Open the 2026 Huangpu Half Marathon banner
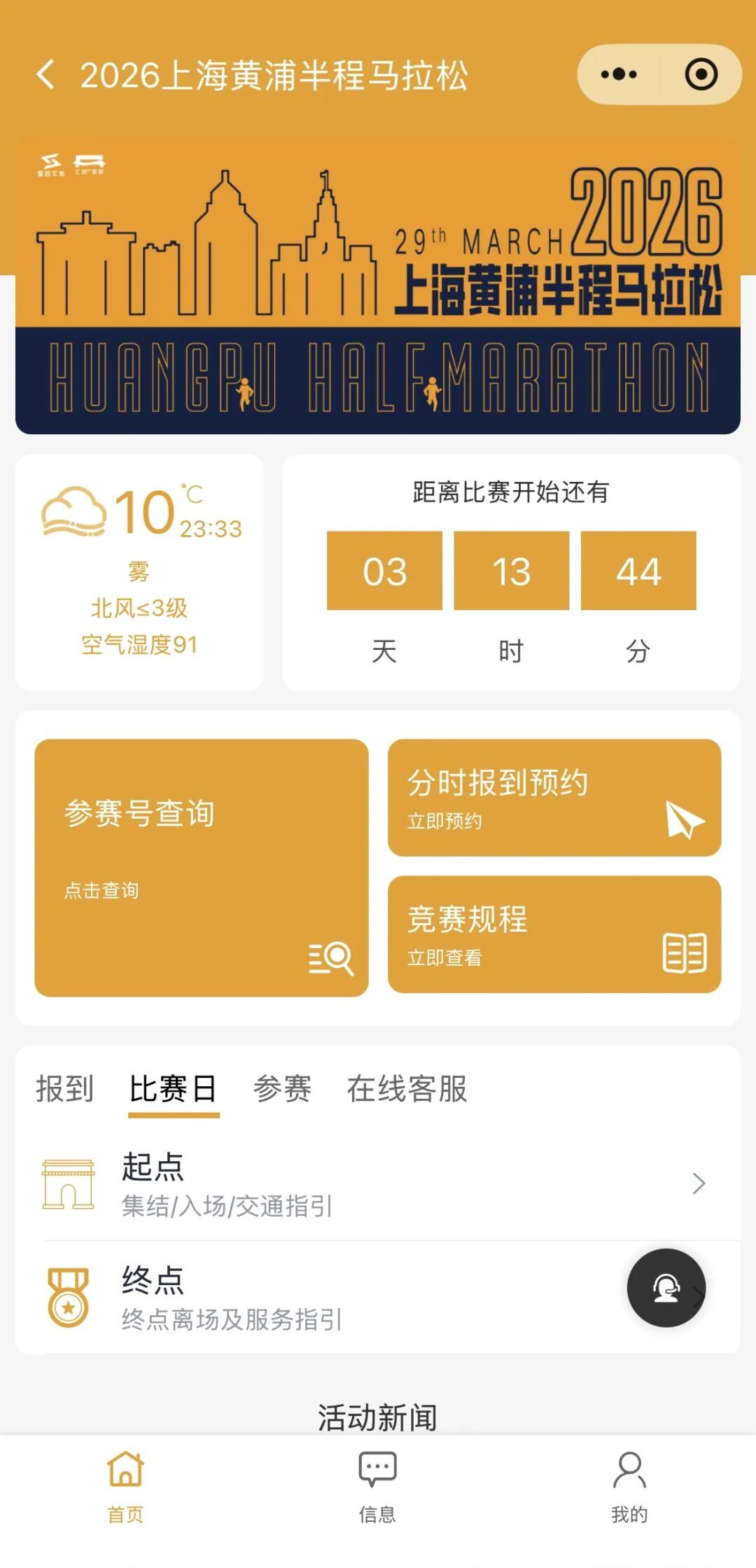756x1568 pixels. pyautogui.click(x=378, y=285)
